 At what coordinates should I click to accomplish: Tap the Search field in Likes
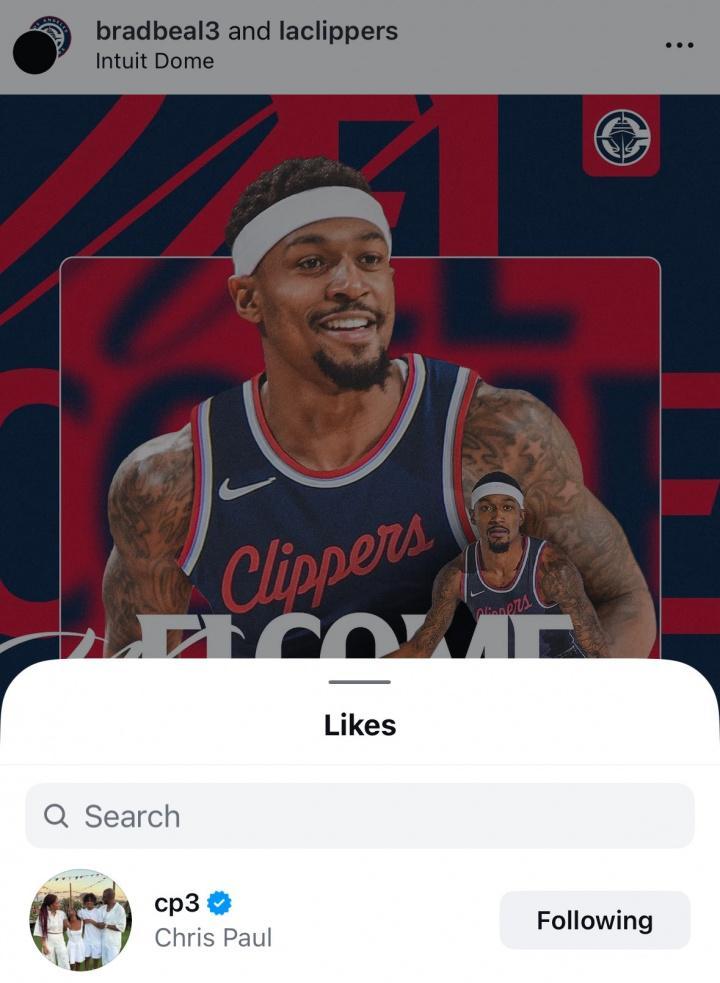360,816
